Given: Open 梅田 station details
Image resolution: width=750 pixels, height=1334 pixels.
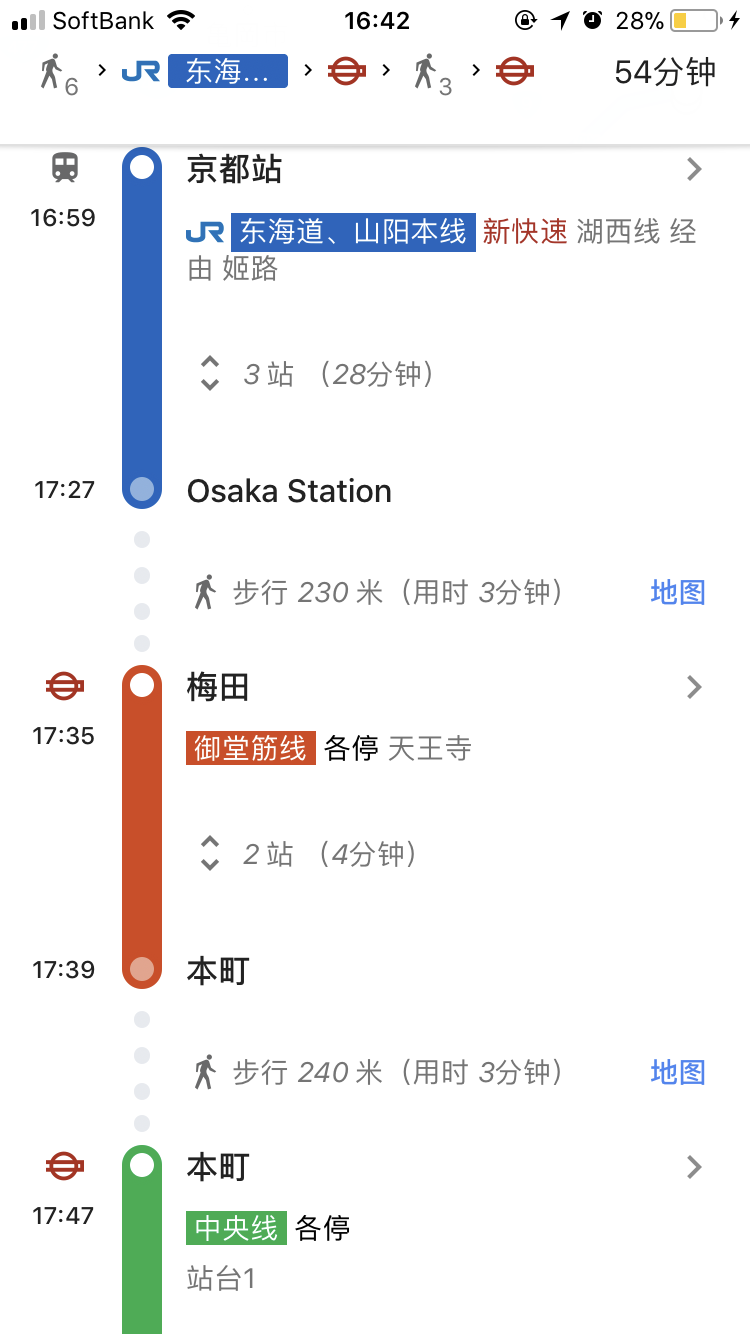Looking at the screenshot, I should (x=694, y=688).
